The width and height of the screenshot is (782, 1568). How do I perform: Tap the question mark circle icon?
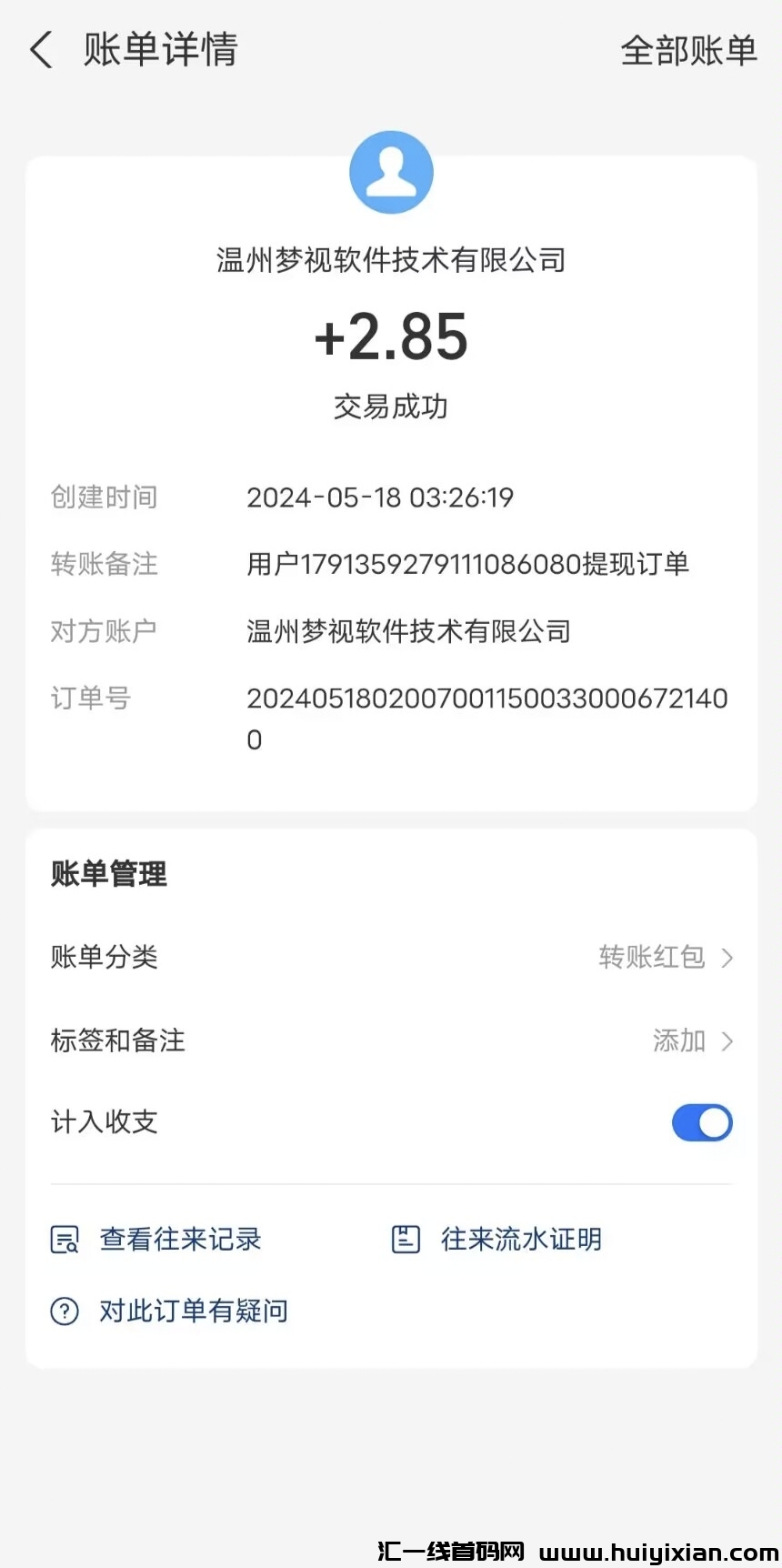[63, 1311]
